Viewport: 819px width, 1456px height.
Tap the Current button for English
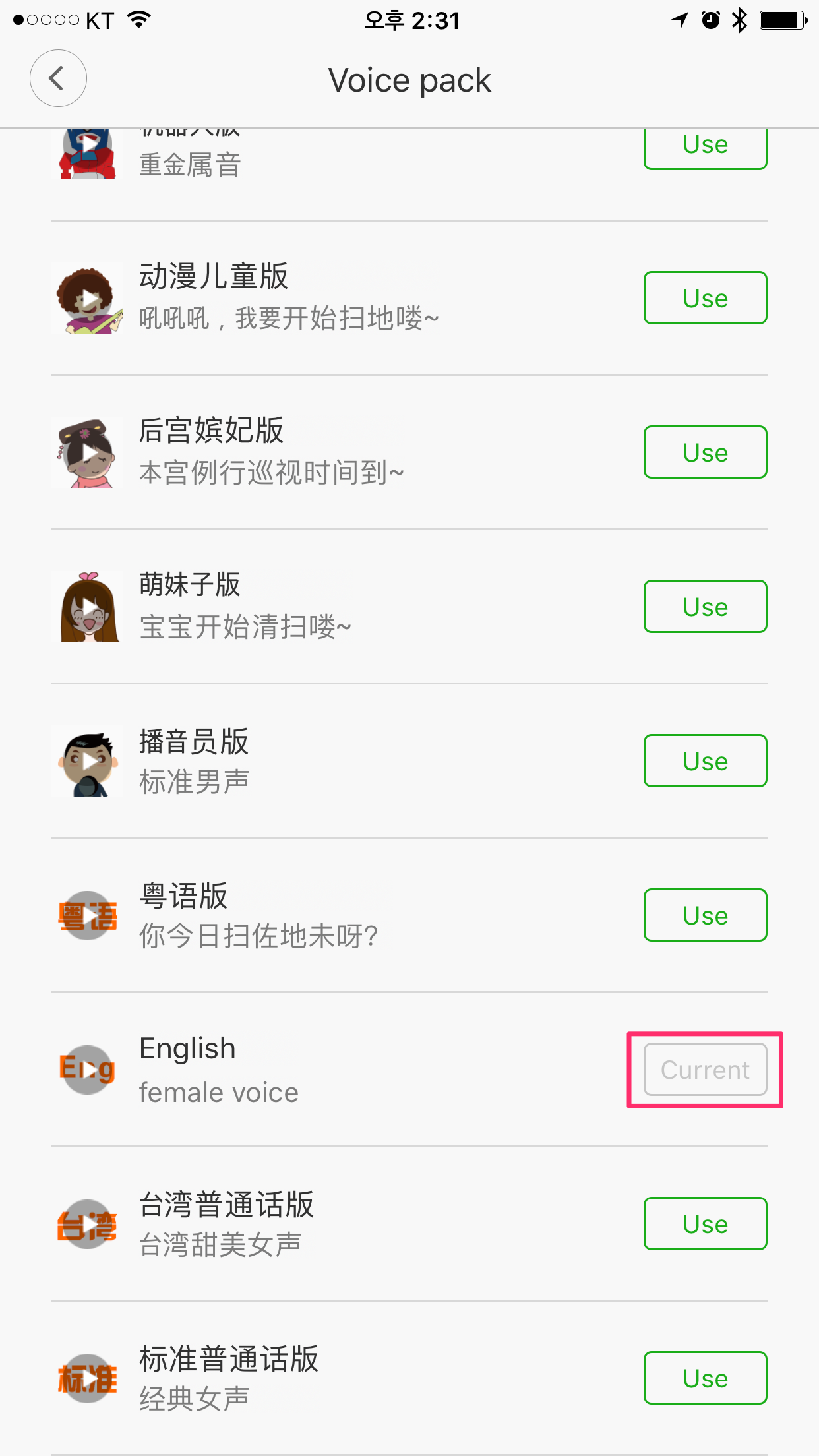pos(705,1070)
